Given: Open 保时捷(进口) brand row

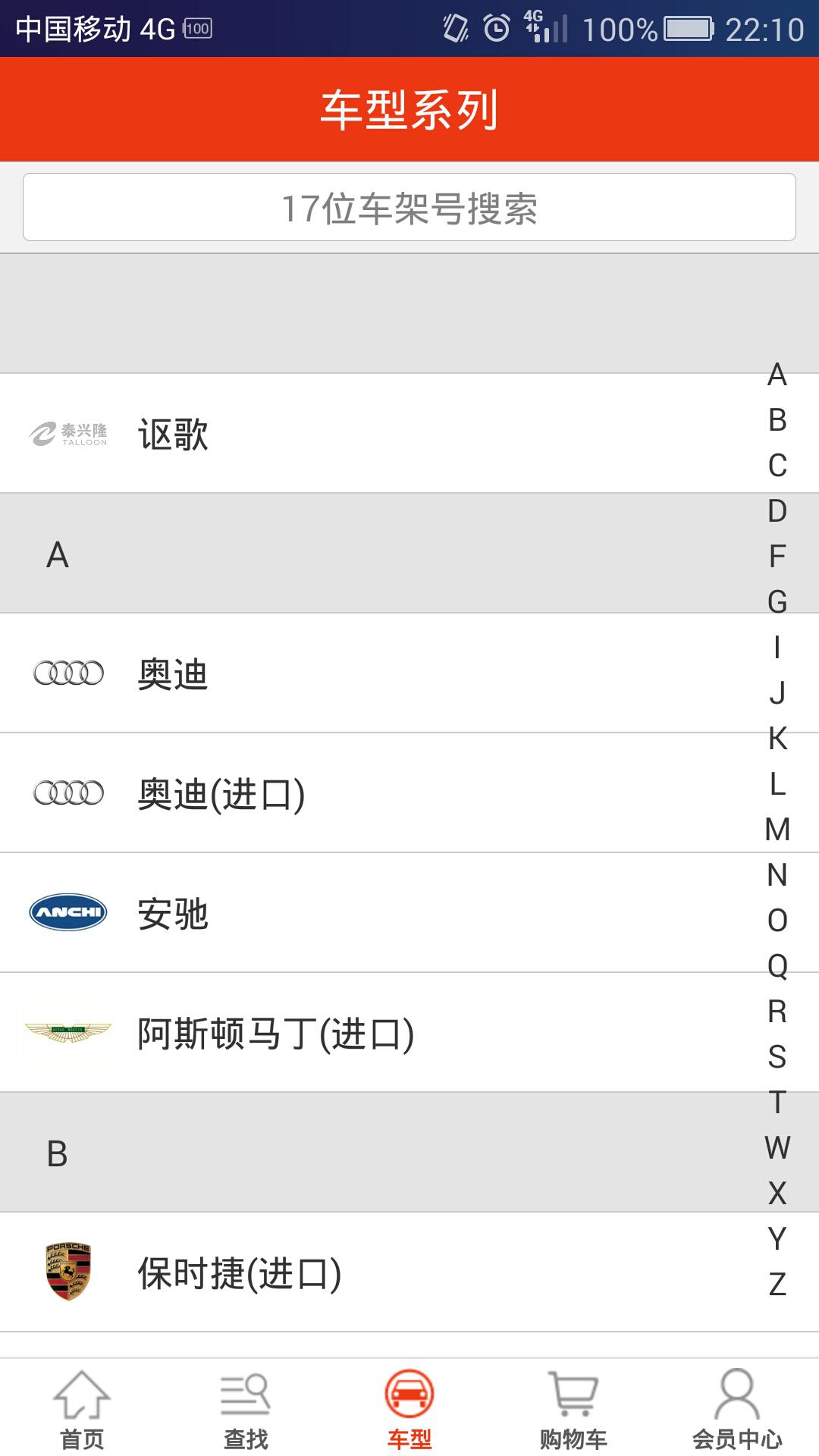Looking at the screenshot, I should (409, 1272).
